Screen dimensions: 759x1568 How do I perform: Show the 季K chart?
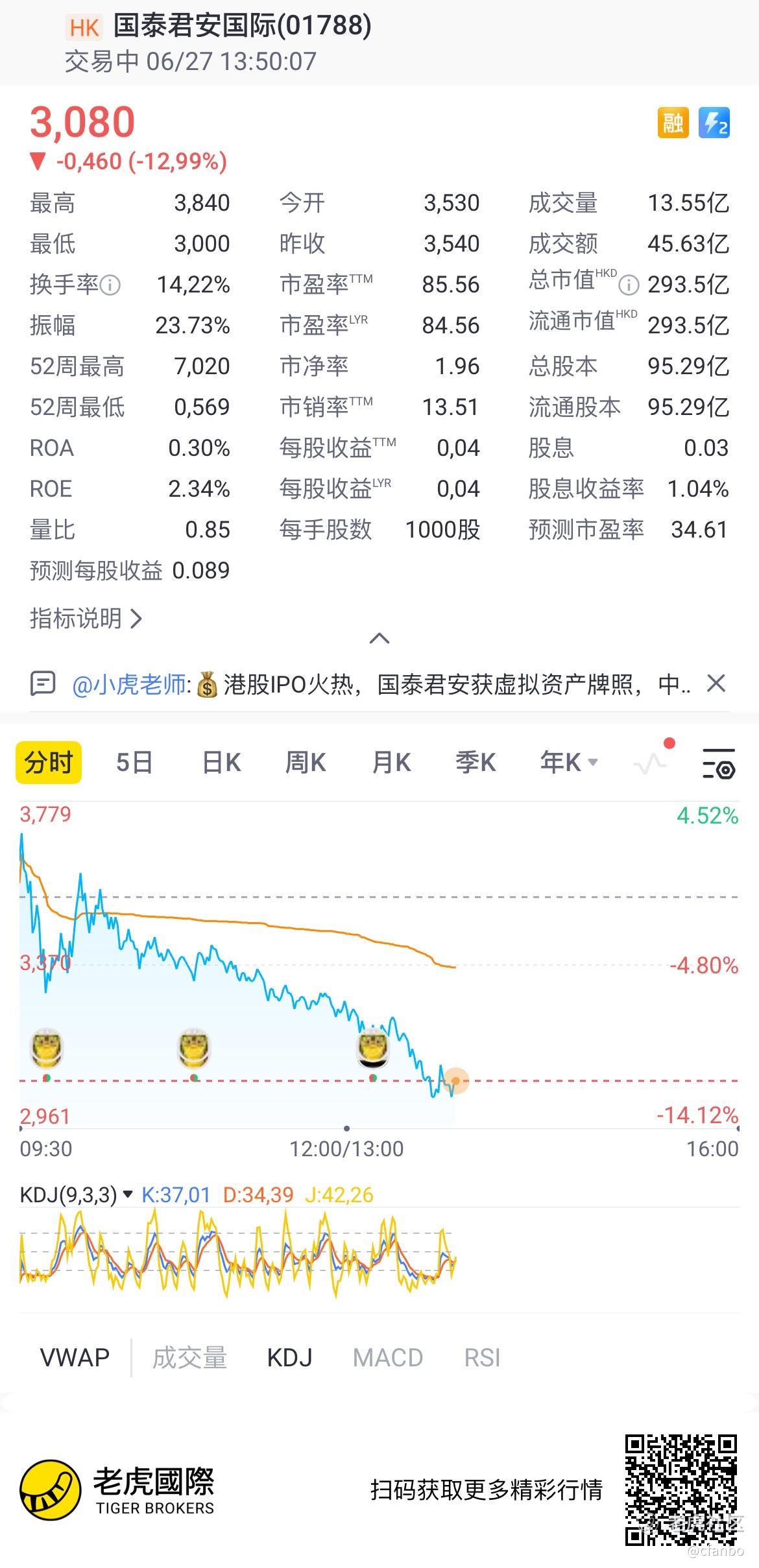point(476,763)
